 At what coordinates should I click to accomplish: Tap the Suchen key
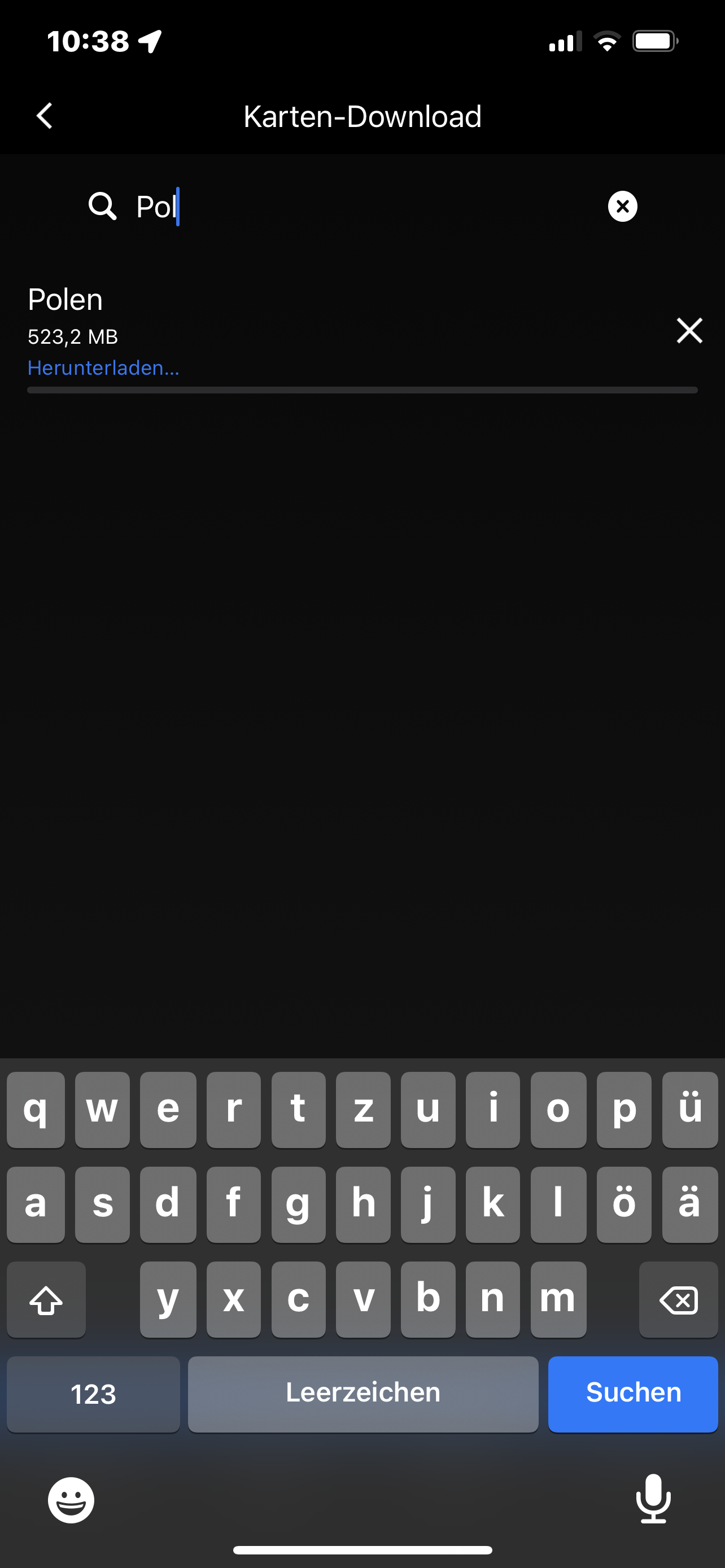point(632,1393)
